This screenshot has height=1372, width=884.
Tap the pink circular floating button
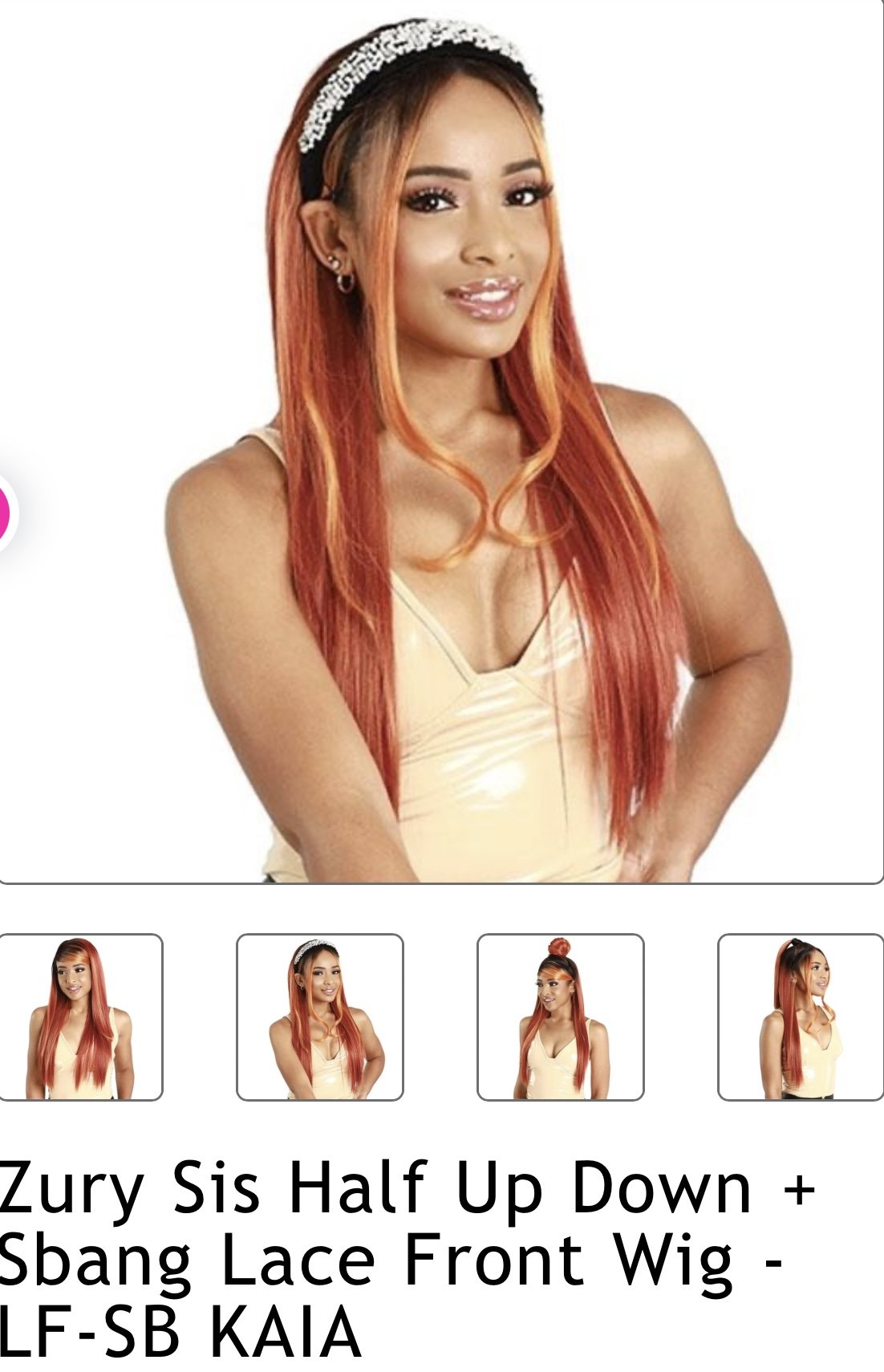point(6,513)
